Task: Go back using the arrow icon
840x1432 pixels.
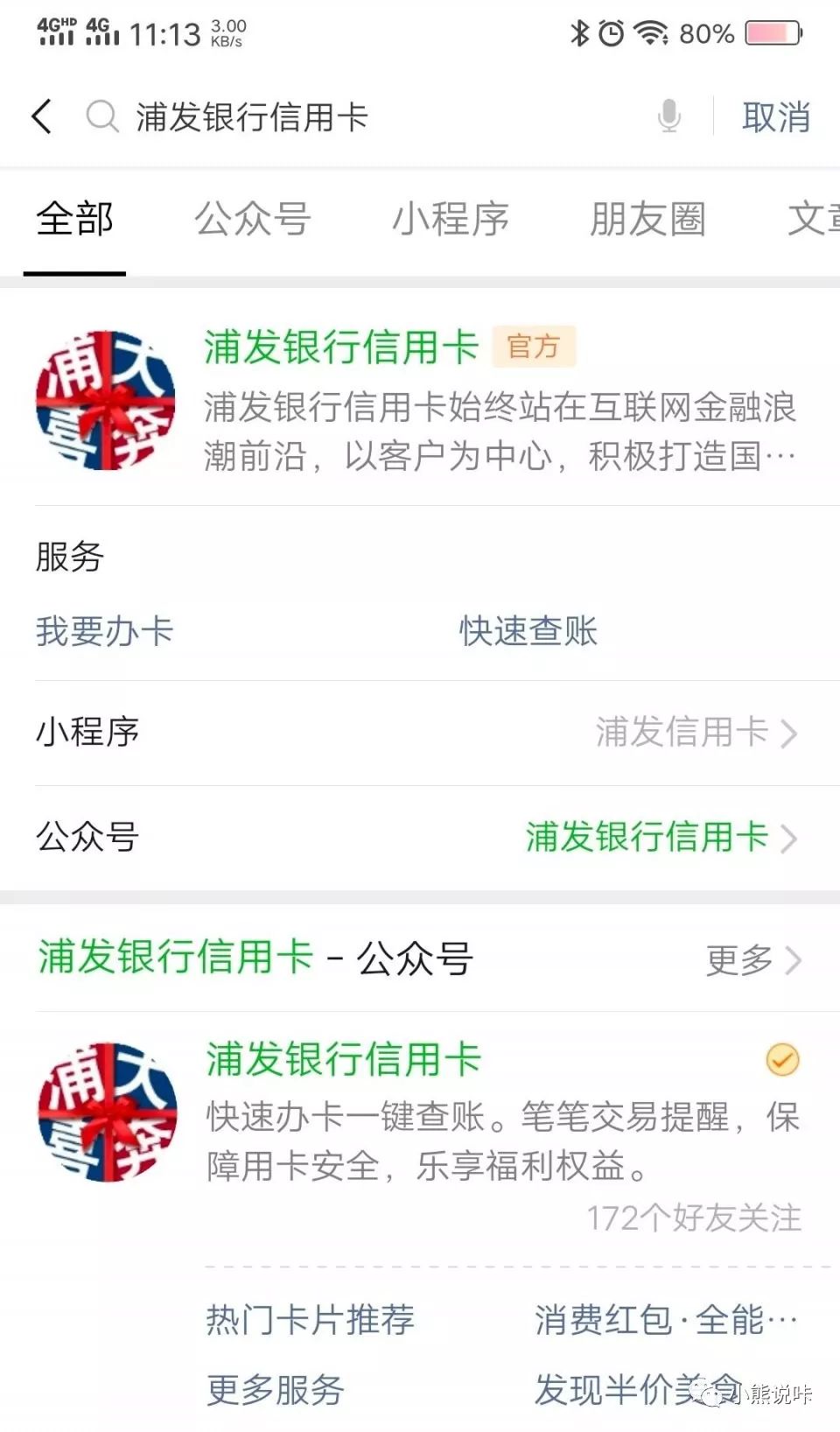Action: (41, 116)
